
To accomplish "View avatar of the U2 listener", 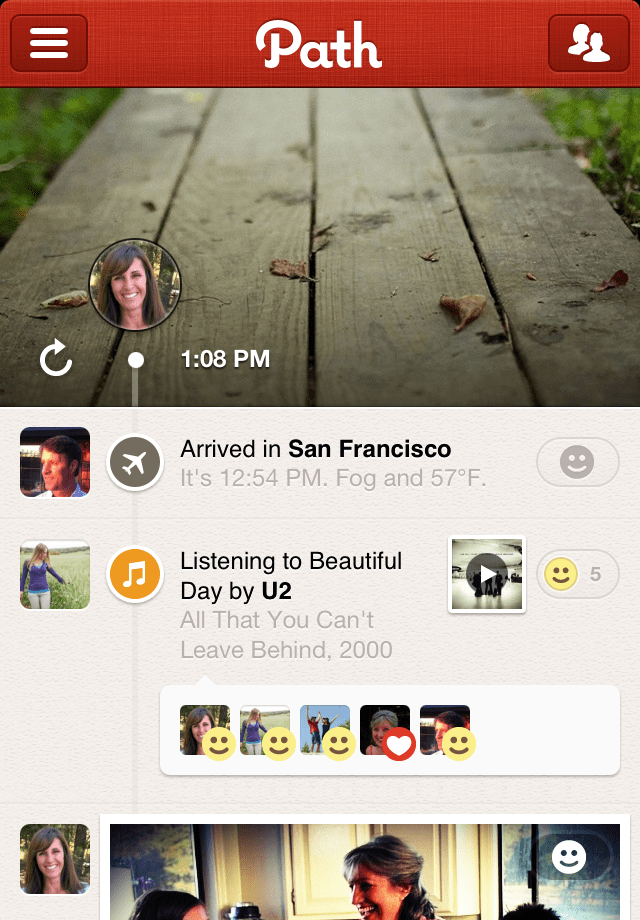I will coord(55,574).
